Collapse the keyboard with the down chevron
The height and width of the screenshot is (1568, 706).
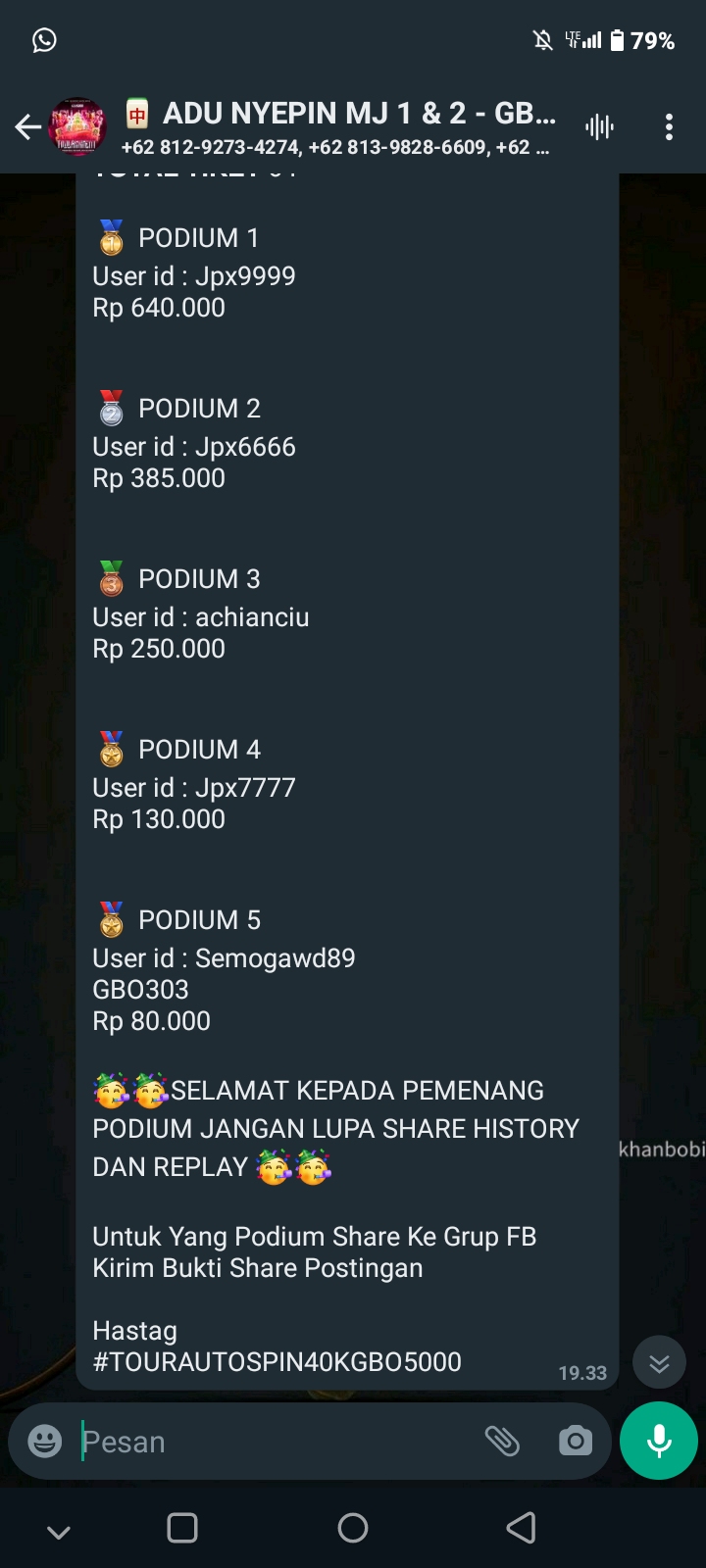click(x=60, y=1526)
